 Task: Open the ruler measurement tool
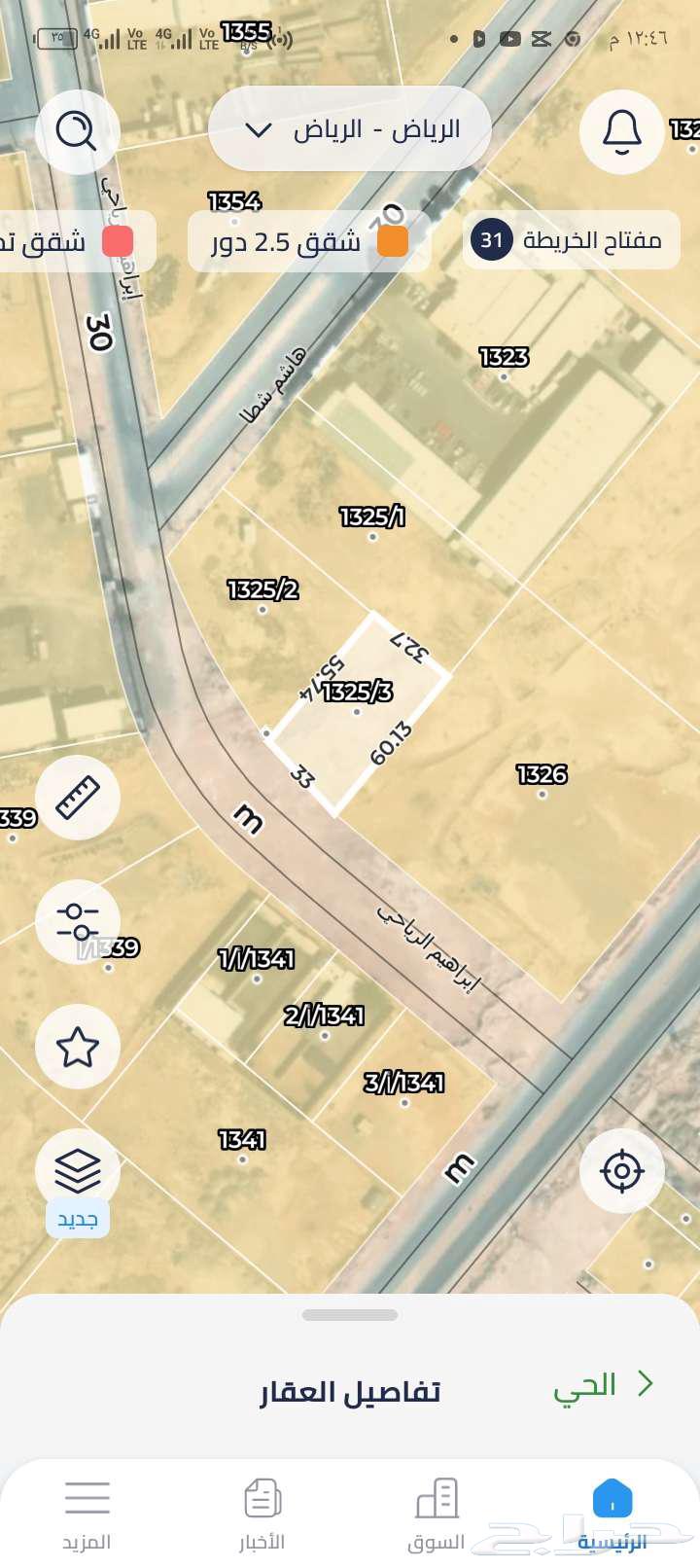tap(78, 798)
